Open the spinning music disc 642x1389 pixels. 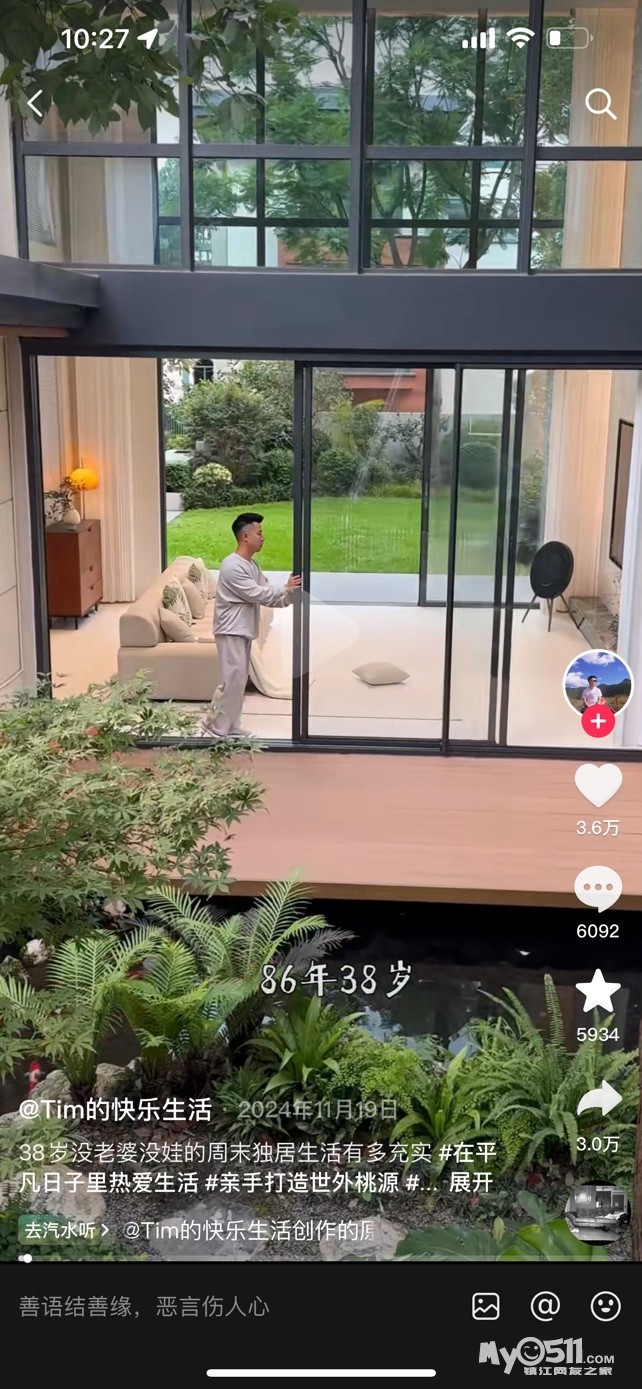[596, 1213]
